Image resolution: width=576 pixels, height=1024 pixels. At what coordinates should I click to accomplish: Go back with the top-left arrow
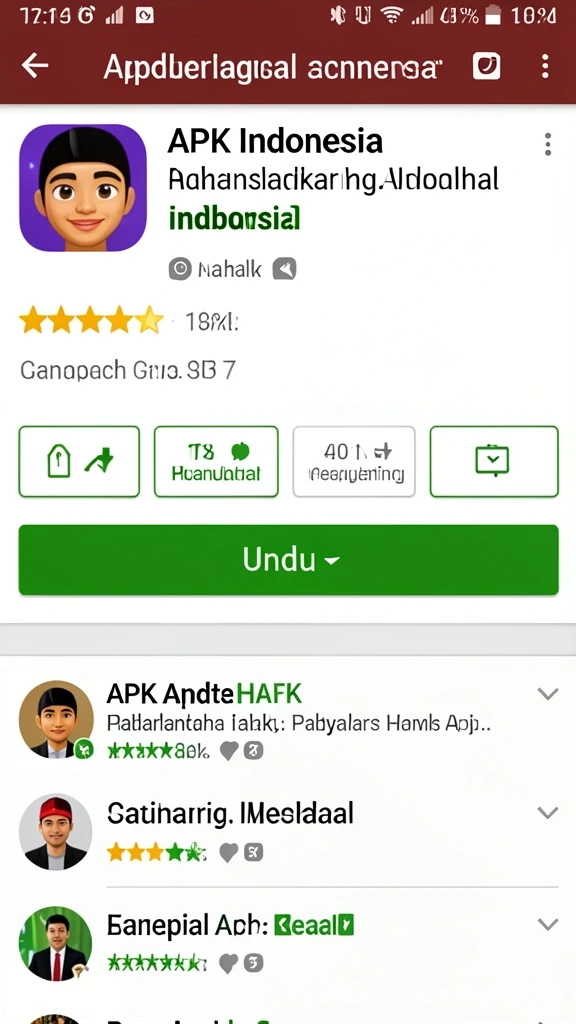coord(35,66)
